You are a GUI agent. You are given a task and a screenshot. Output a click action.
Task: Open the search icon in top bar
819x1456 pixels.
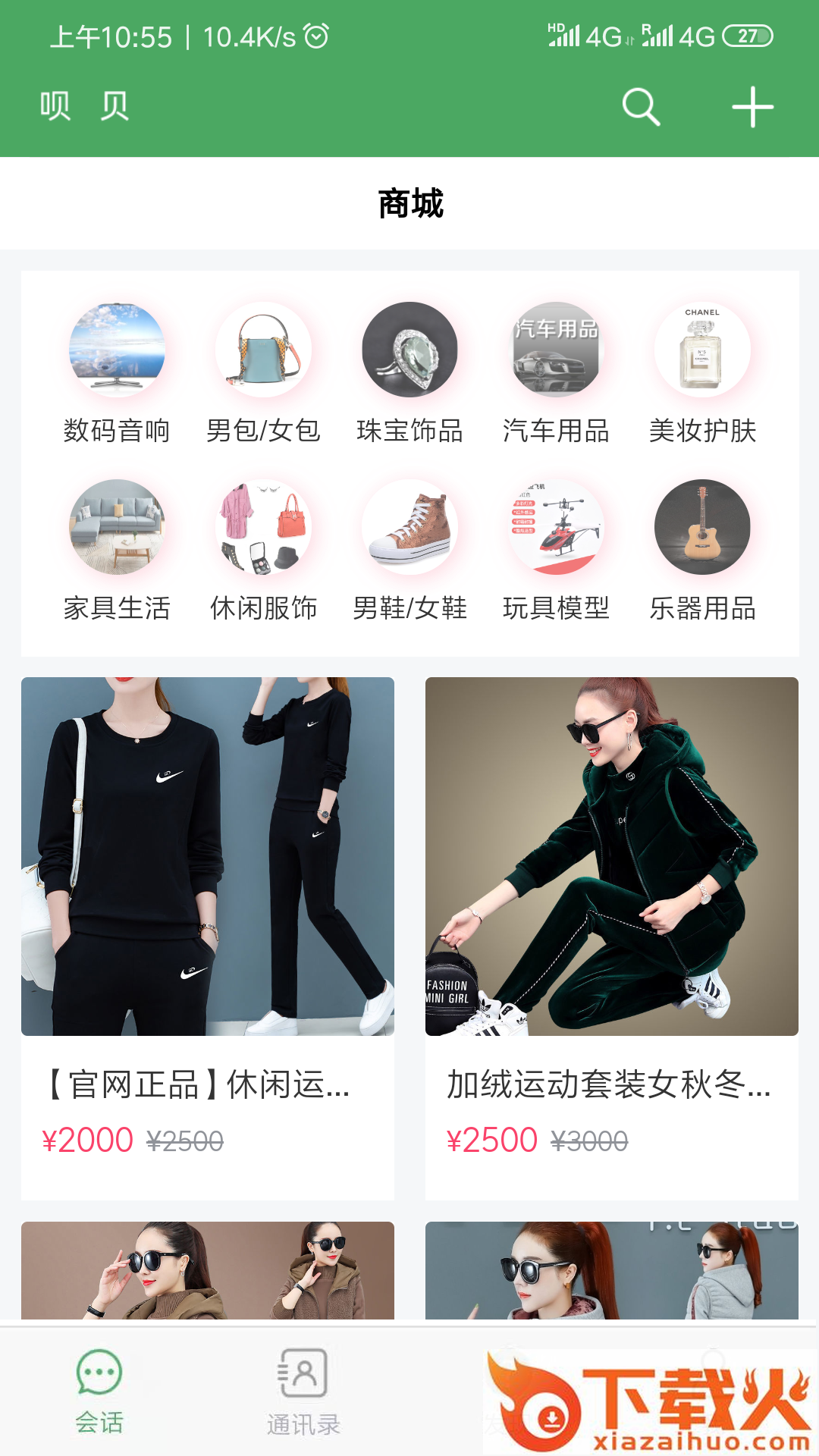point(641,106)
